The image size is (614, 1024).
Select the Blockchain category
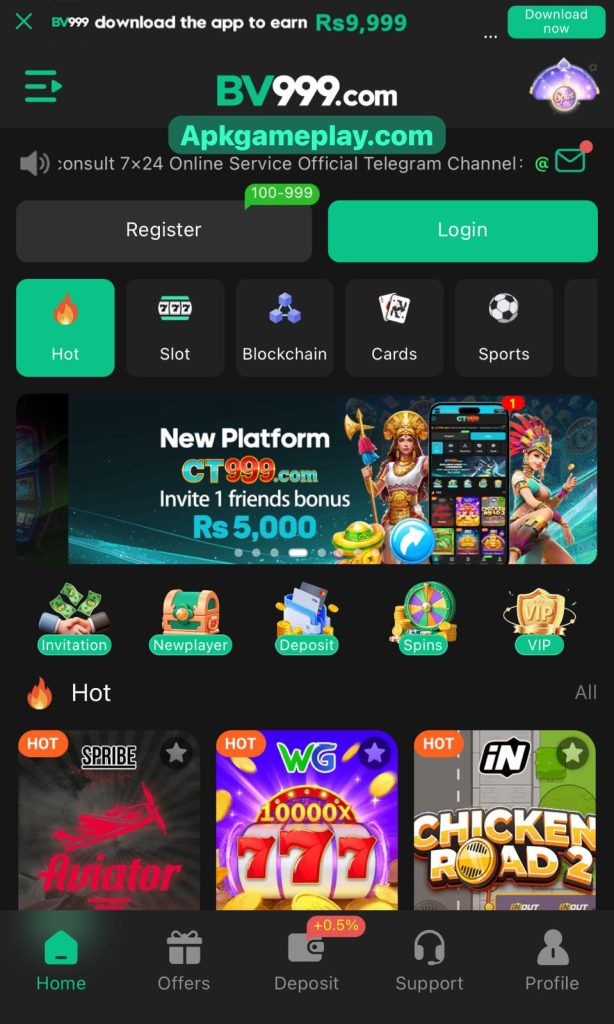284,328
